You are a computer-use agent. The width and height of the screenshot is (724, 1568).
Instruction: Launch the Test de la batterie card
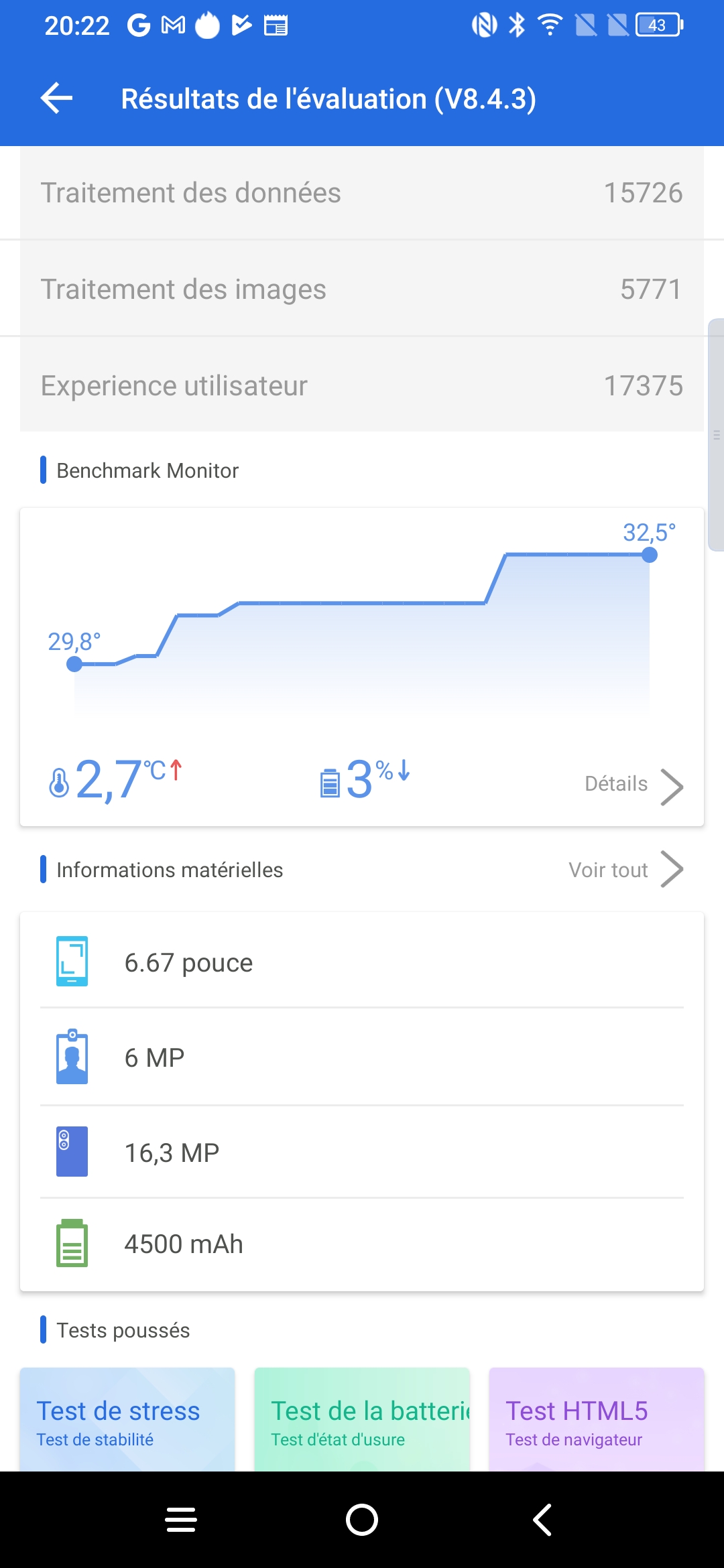click(x=362, y=1421)
